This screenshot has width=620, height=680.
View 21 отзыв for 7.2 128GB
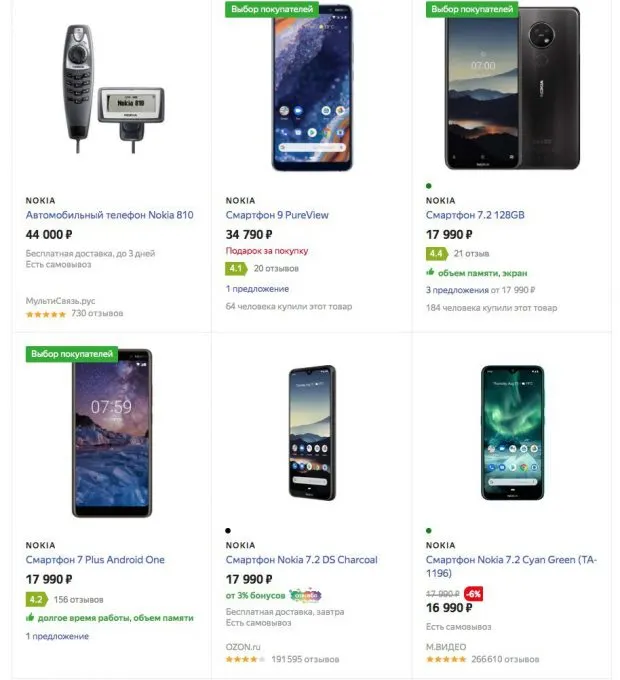[x=471, y=254]
